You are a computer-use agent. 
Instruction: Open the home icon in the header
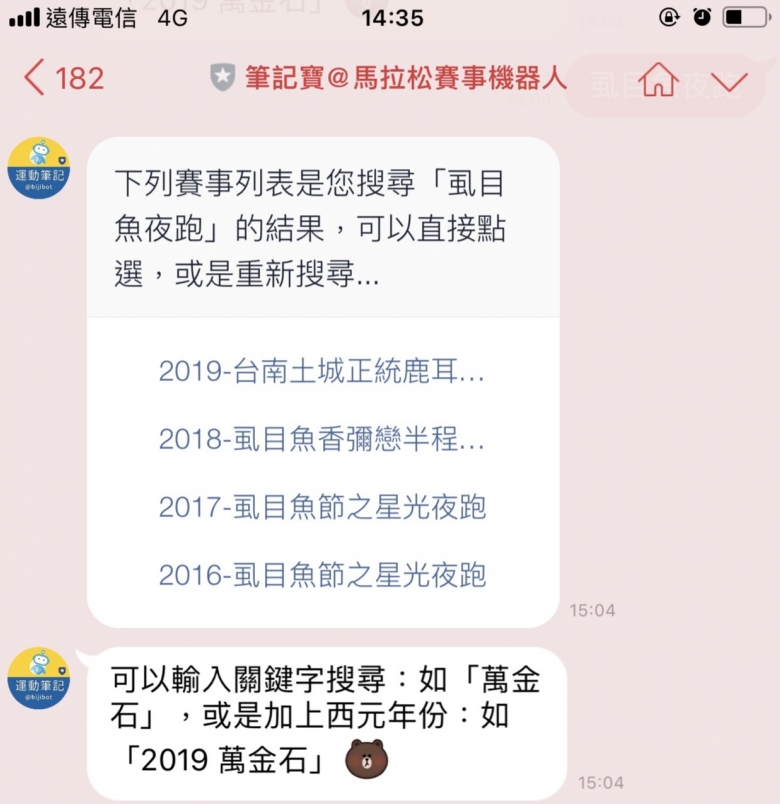659,79
